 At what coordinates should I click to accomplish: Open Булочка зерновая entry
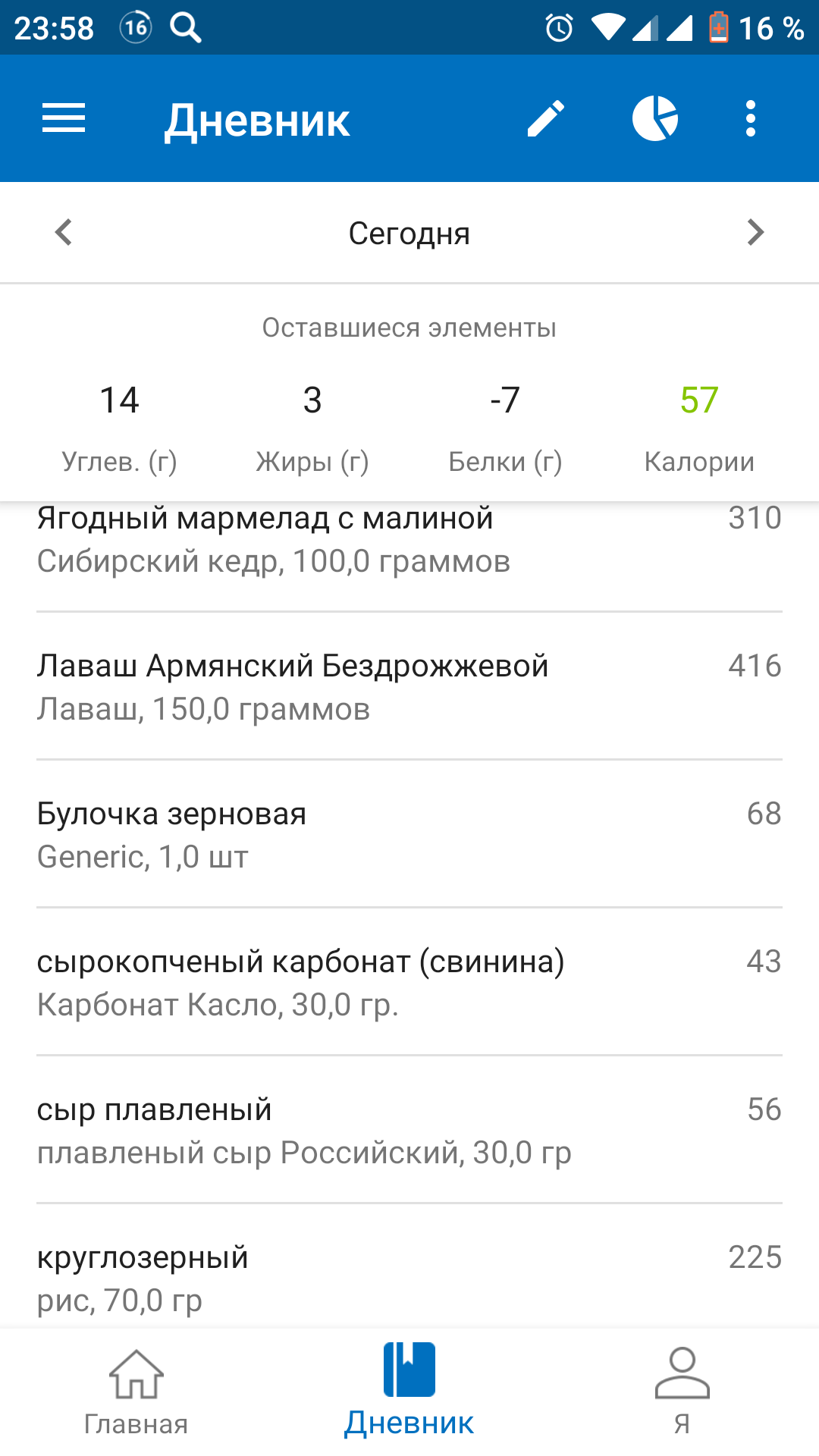409,834
